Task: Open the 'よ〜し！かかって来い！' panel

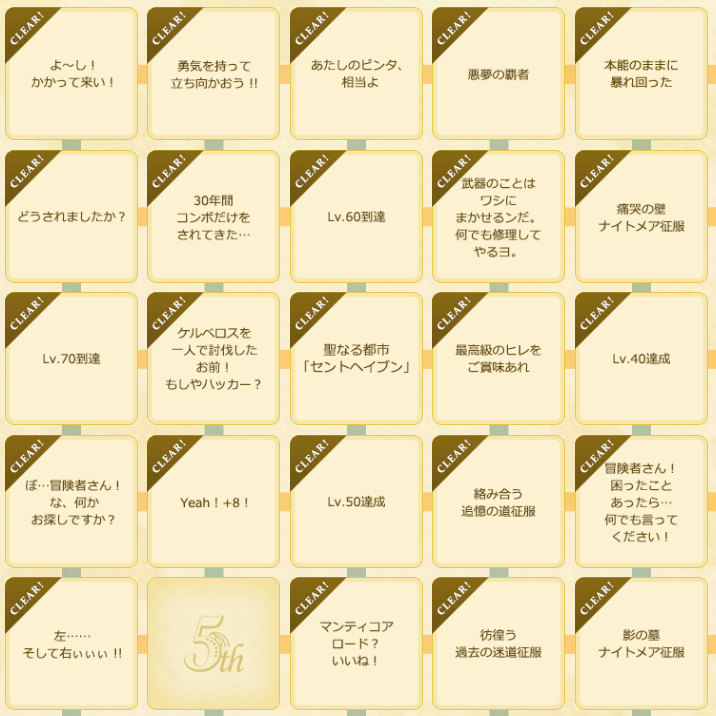Action: click(x=71, y=74)
